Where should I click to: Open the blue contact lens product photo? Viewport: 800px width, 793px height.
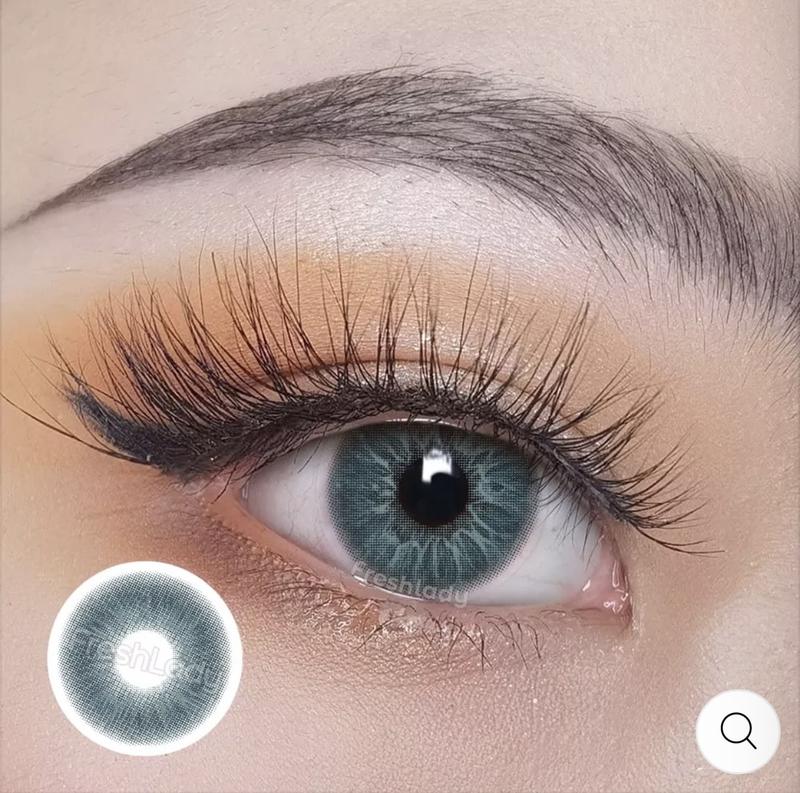[x=145, y=657]
